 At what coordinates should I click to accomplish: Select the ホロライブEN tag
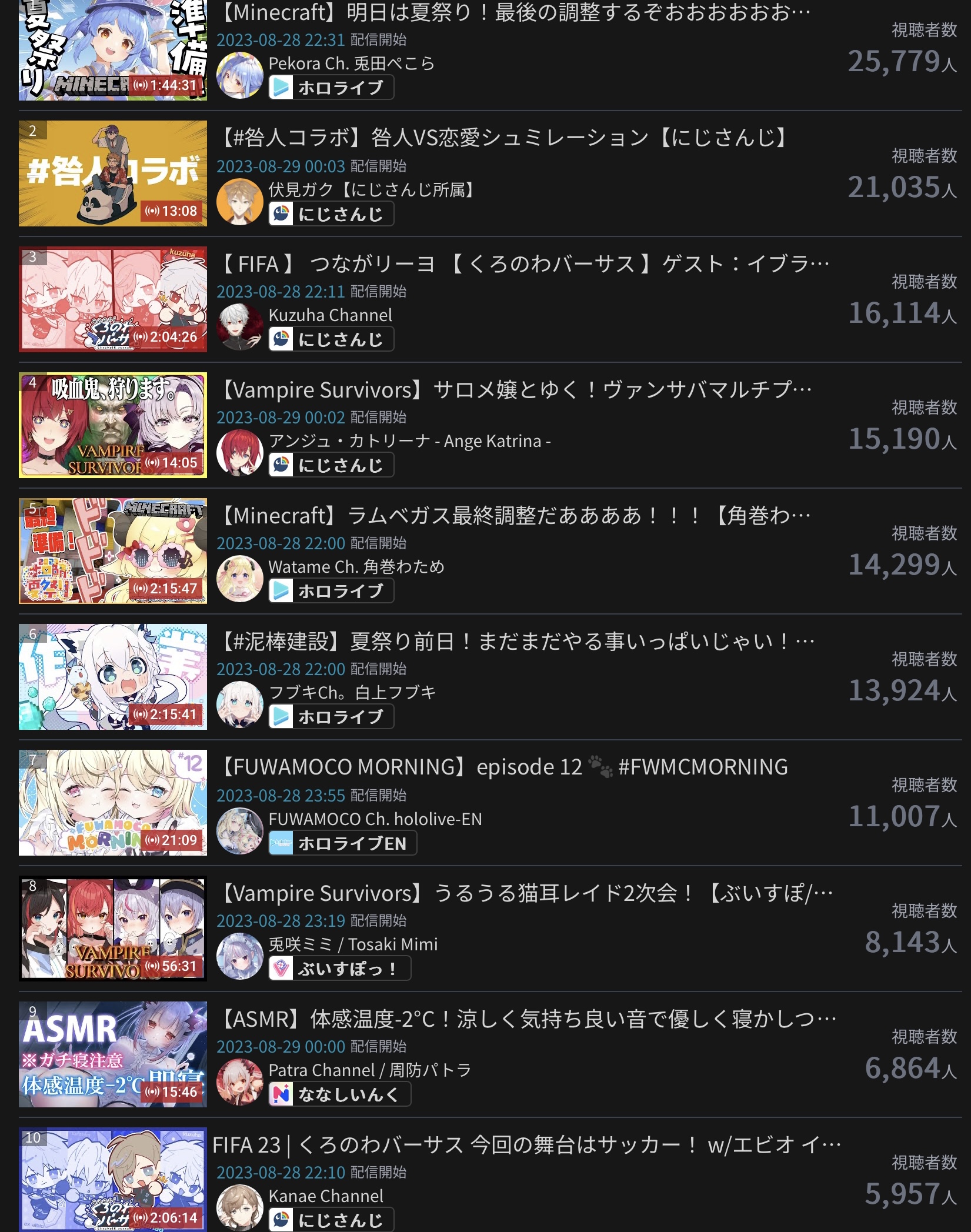pyautogui.click(x=342, y=843)
